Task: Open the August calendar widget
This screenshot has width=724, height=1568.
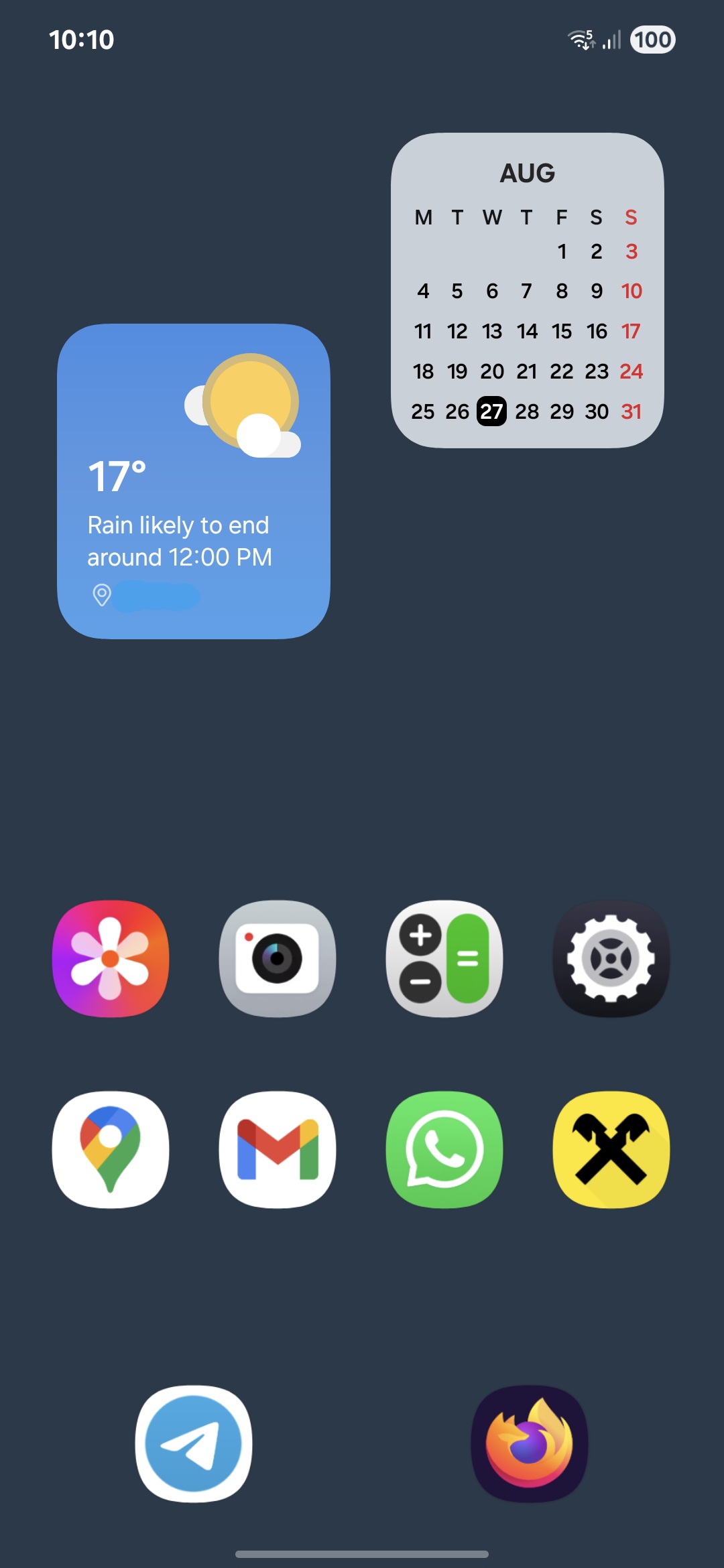Action: click(x=528, y=290)
